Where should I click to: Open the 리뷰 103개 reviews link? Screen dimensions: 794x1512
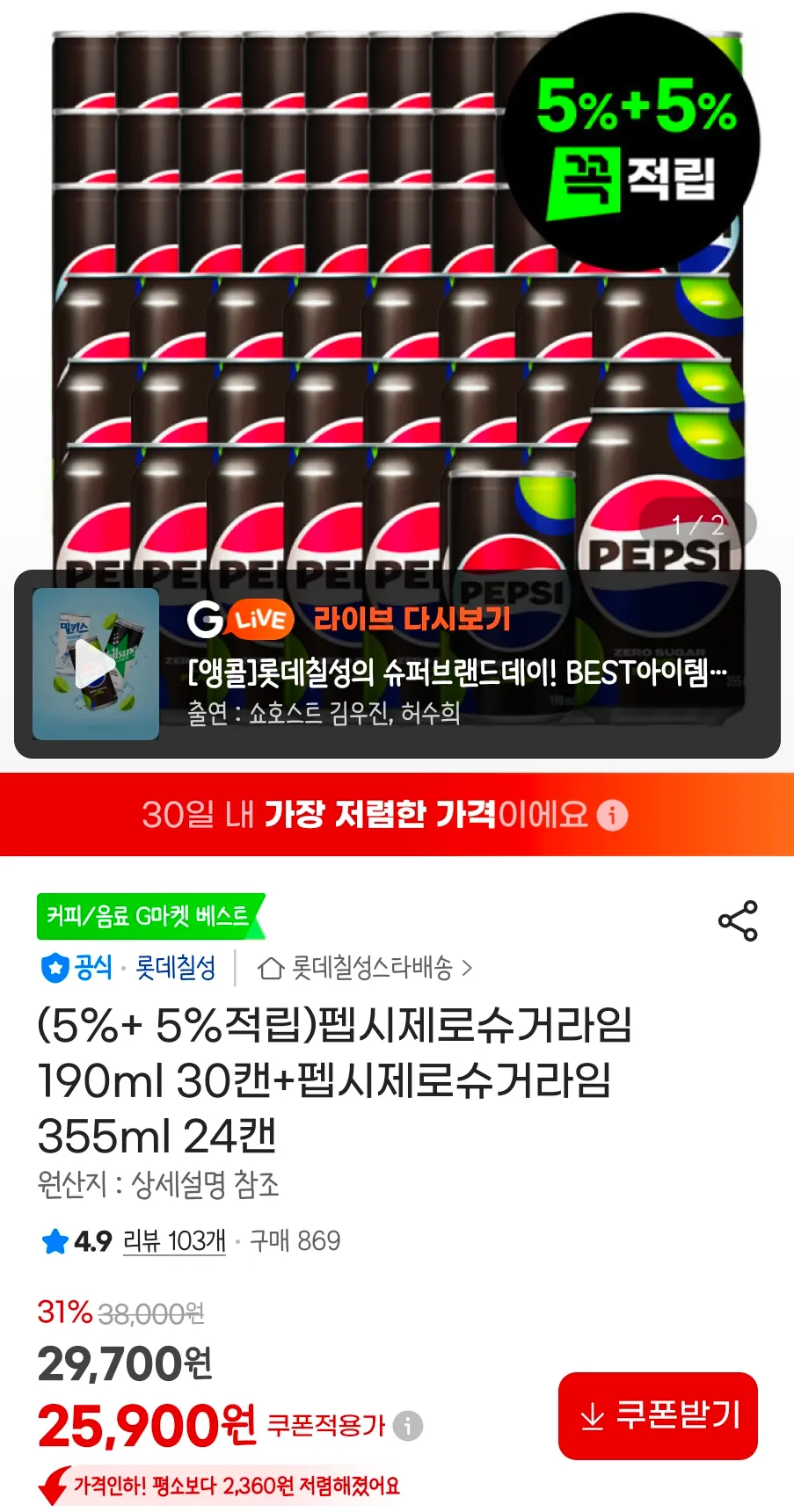pyautogui.click(x=174, y=1240)
